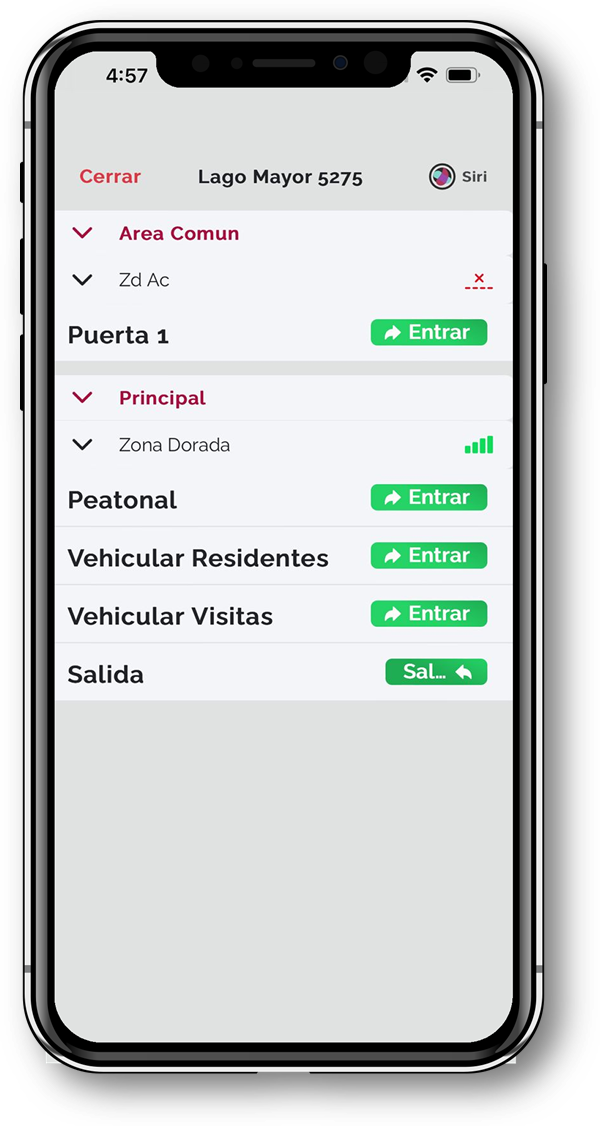The image size is (600, 1126).
Task: Tap Cerrar to close the screen
Action: (x=110, y=177)
